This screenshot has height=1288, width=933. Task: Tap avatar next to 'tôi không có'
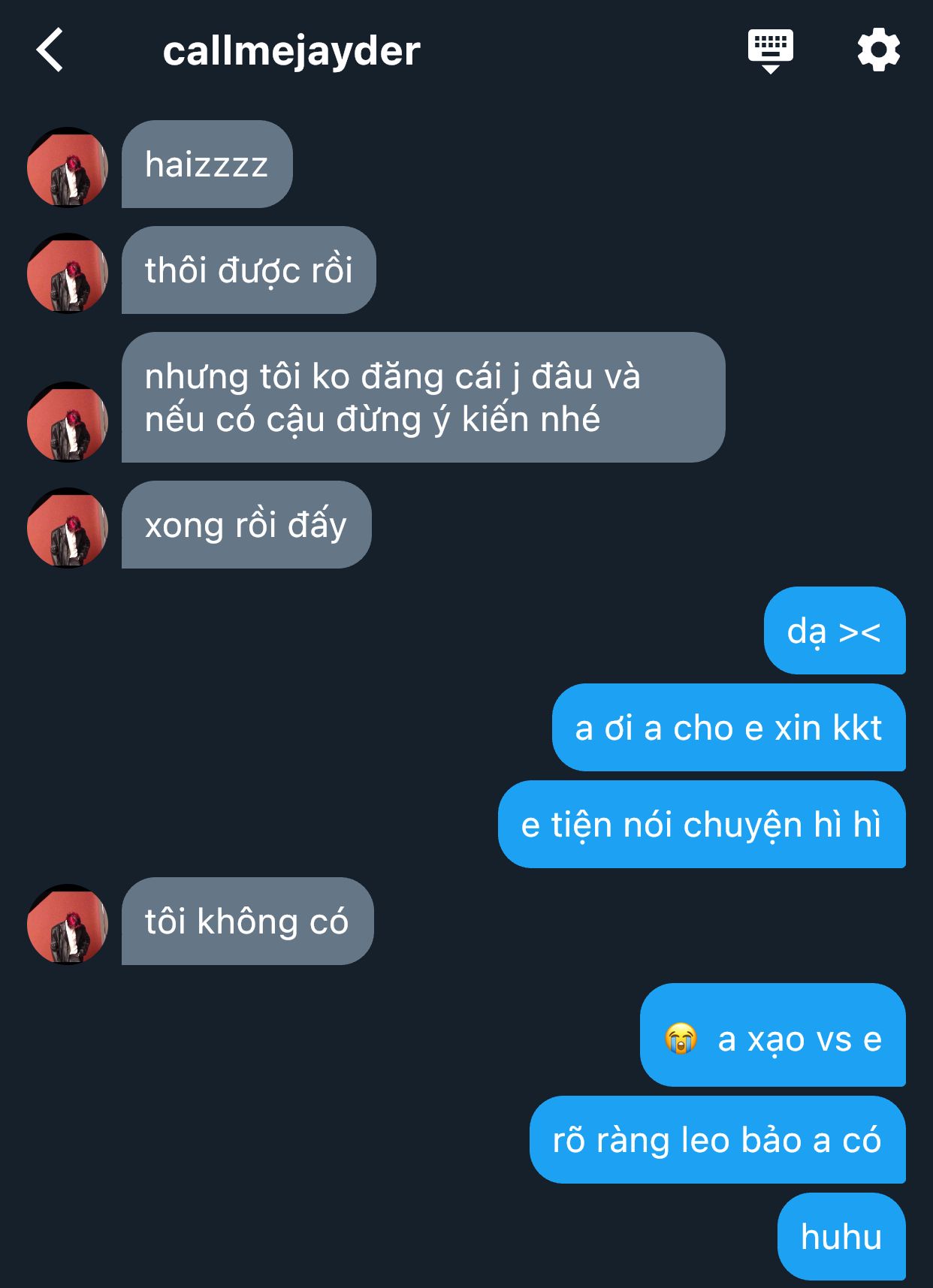(68, 924)
